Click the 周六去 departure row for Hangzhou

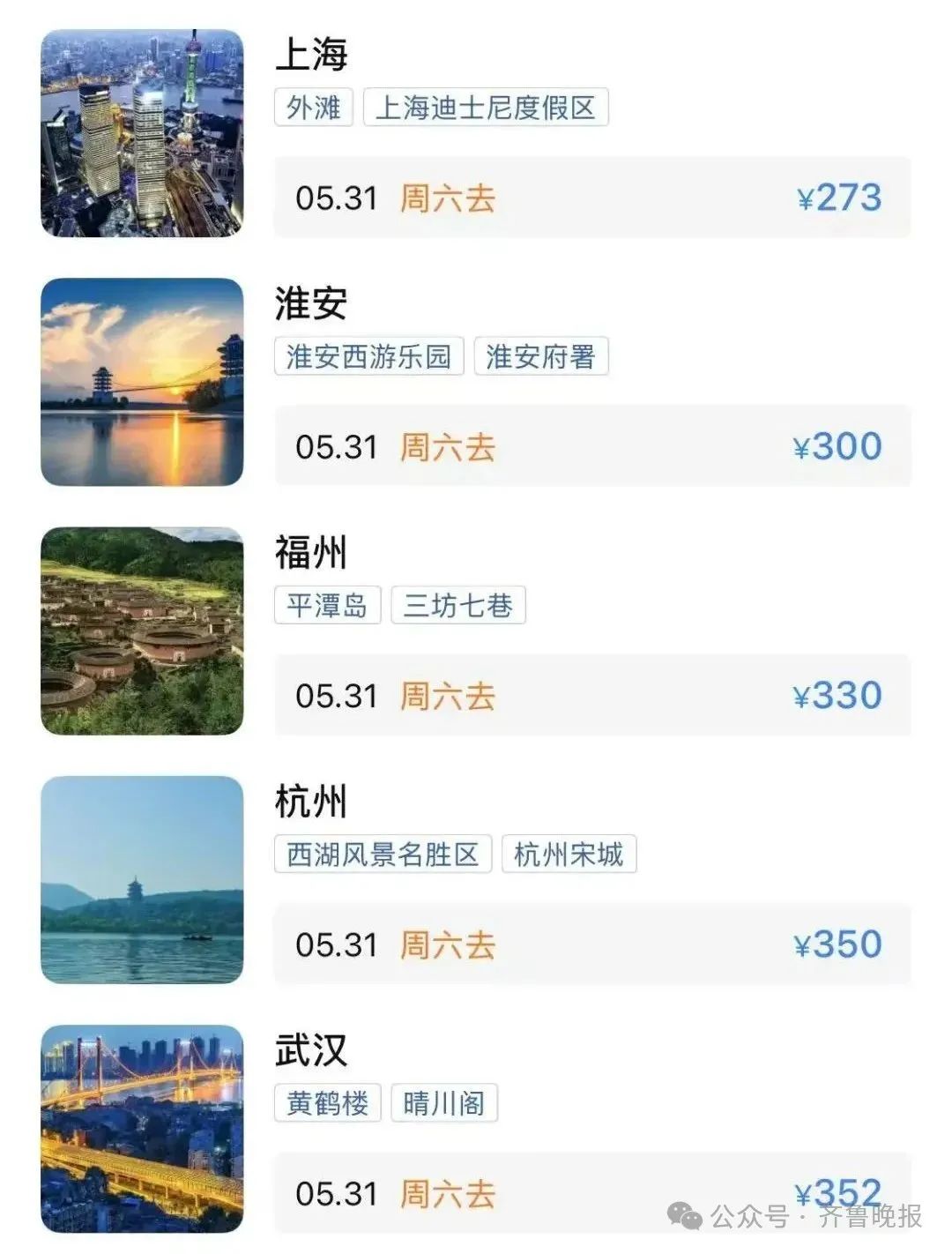coord(450,944)
